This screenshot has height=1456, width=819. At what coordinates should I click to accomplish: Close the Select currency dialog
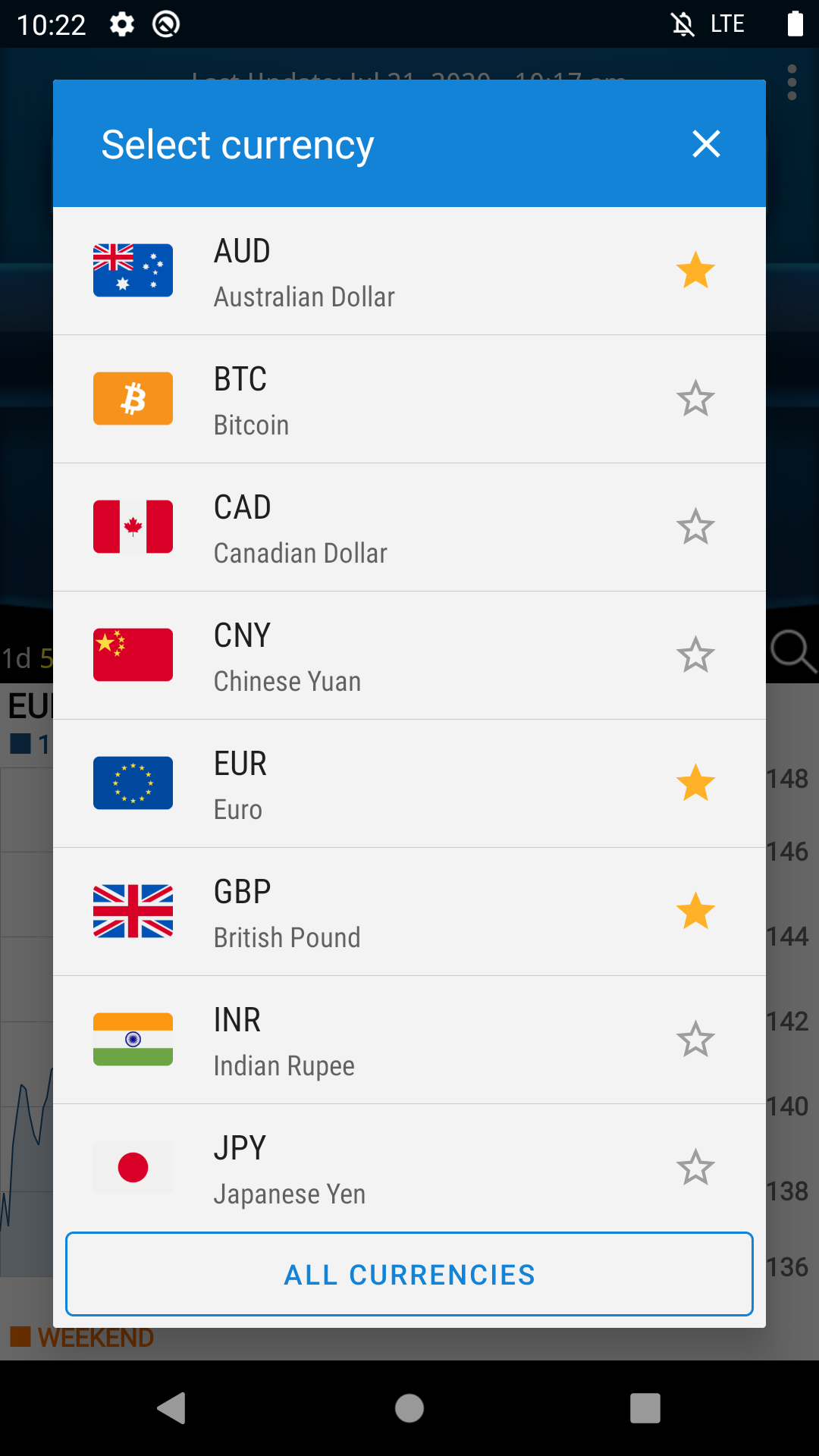[x=706, y=144]
